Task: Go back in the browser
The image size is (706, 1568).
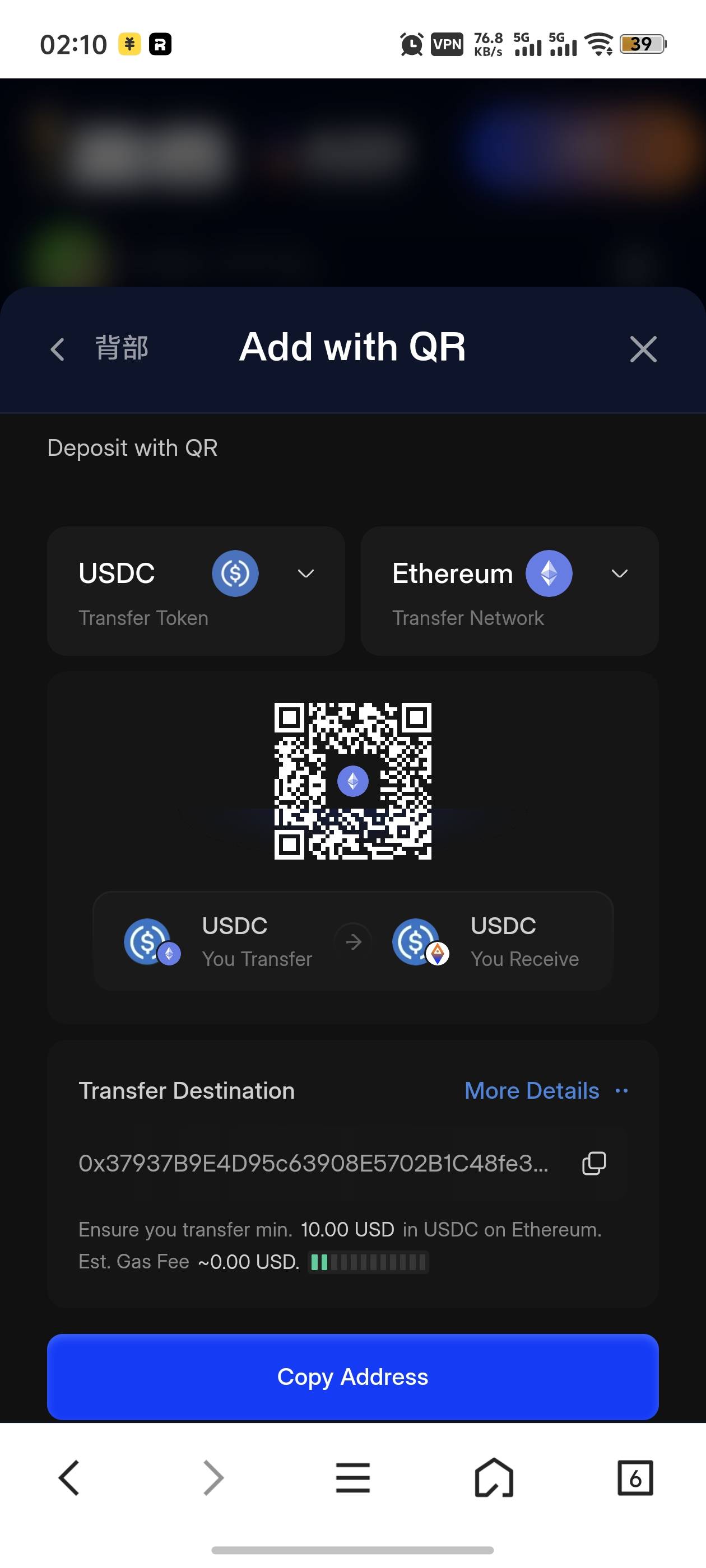Action: pos(69,1477)
